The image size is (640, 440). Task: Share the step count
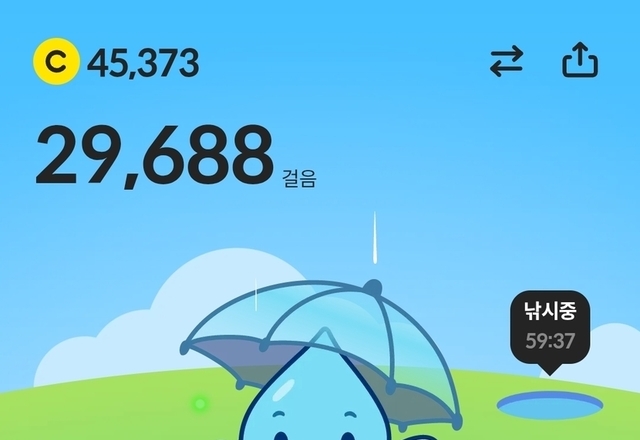pyautogui.click(x=580, y=62)
